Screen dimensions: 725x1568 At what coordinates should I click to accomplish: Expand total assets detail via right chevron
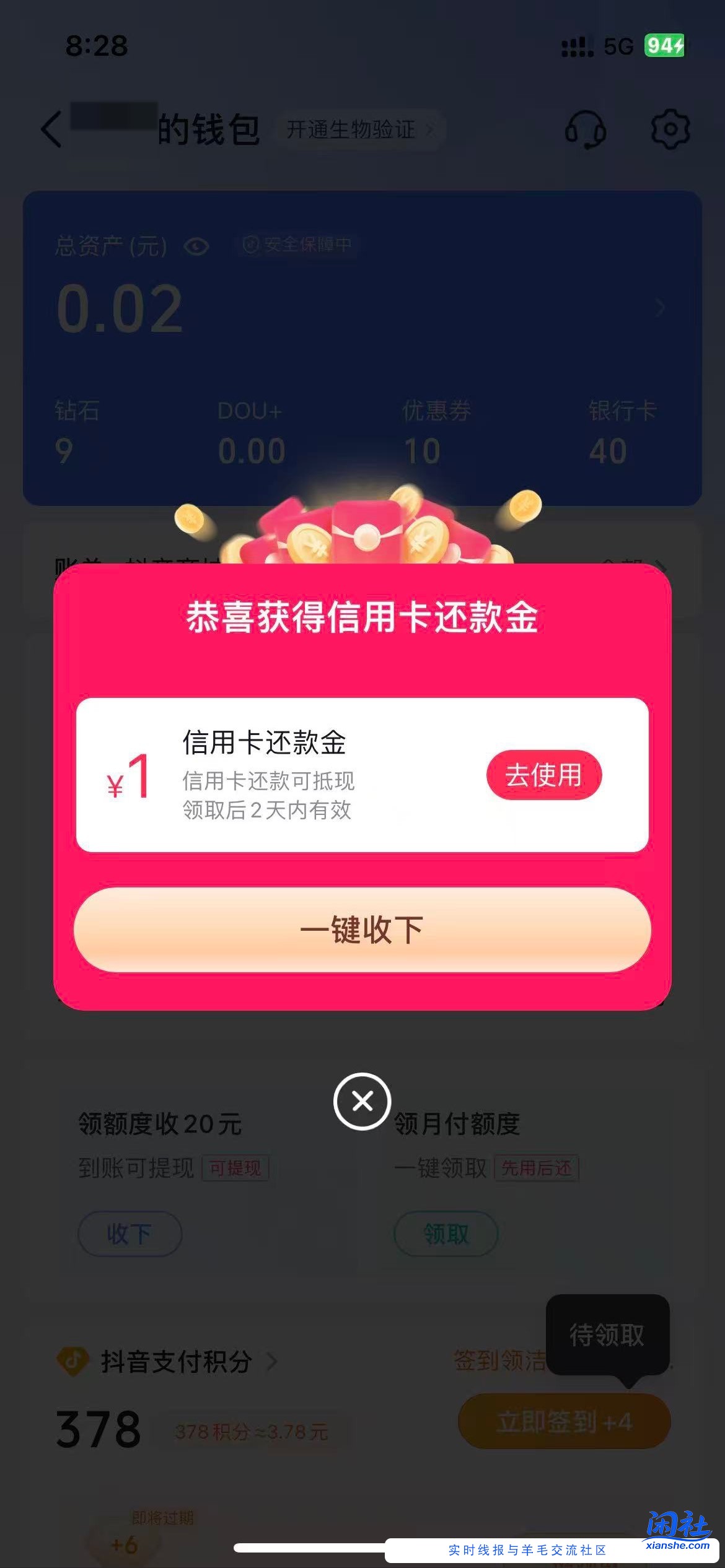tap(659, 305)
